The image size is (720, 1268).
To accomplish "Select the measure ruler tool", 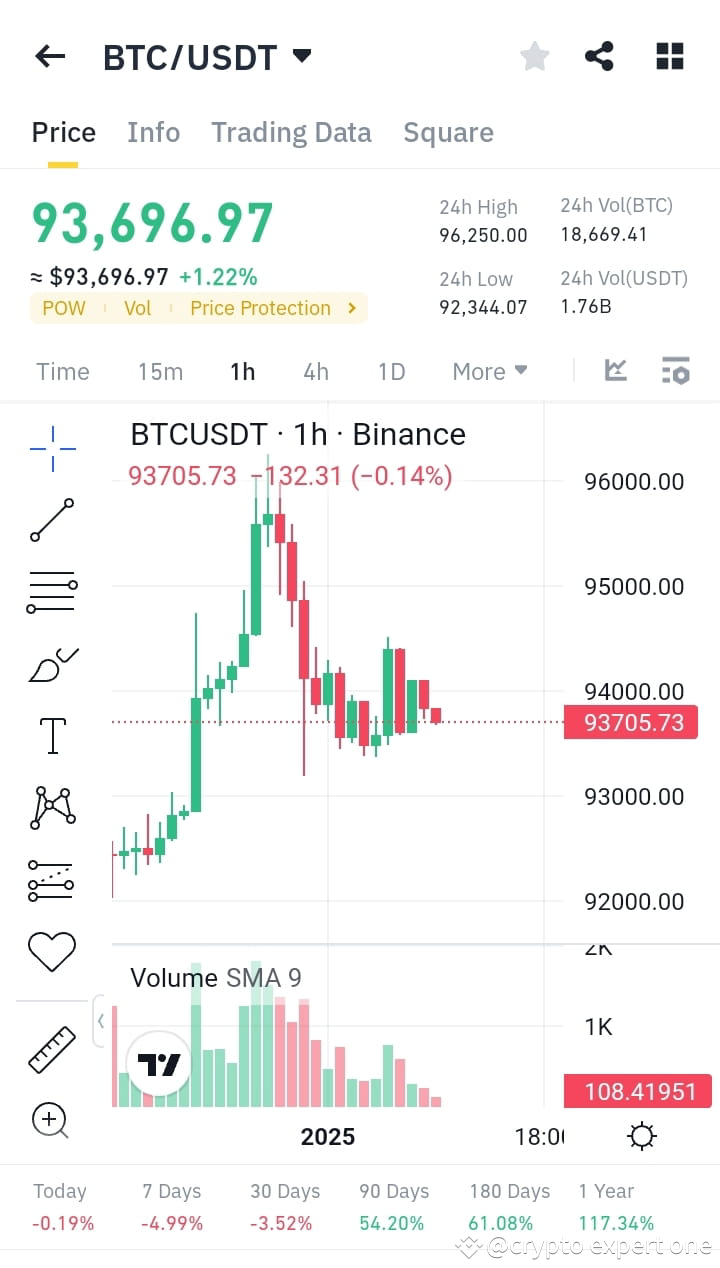I will [51, 1048].
